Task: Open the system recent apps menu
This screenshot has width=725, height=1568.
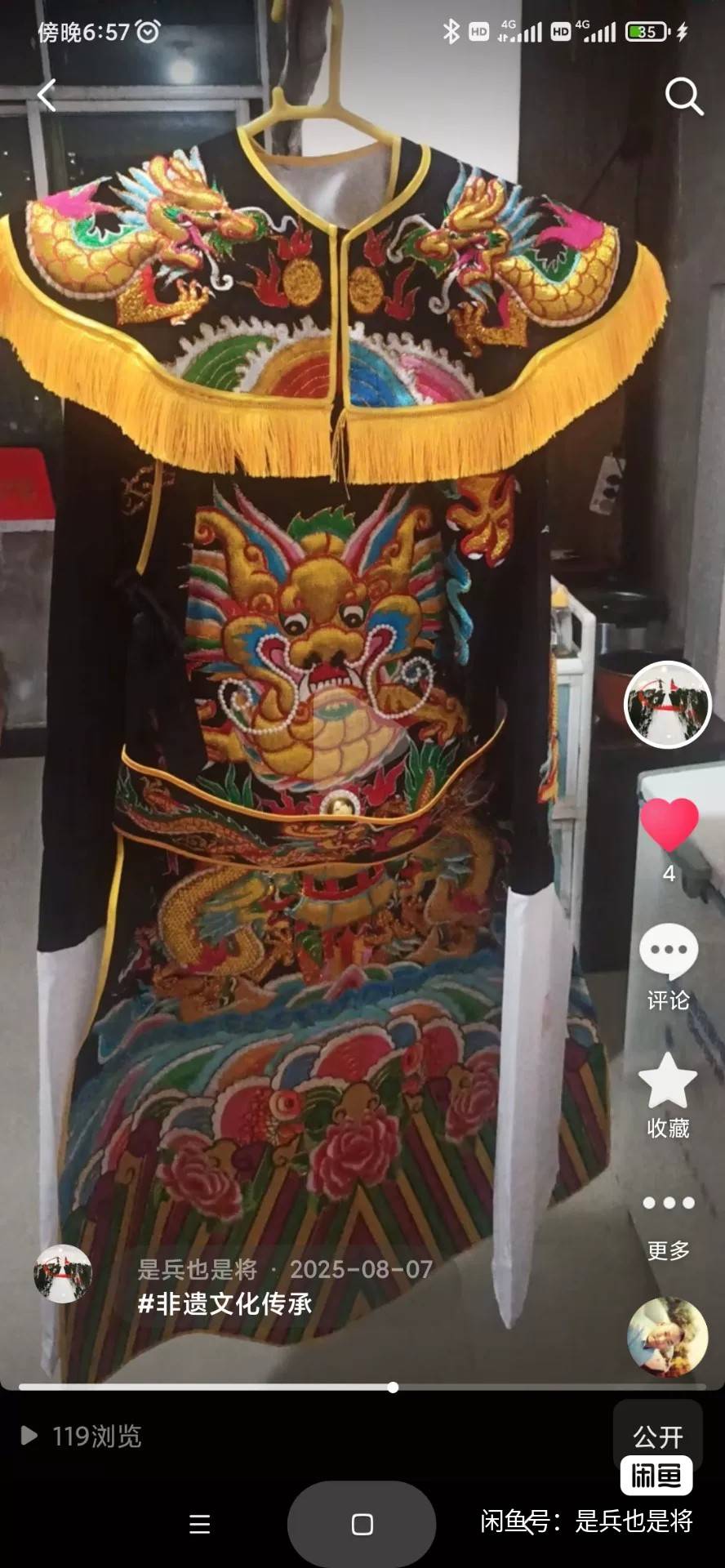Action: (200, 1524)
